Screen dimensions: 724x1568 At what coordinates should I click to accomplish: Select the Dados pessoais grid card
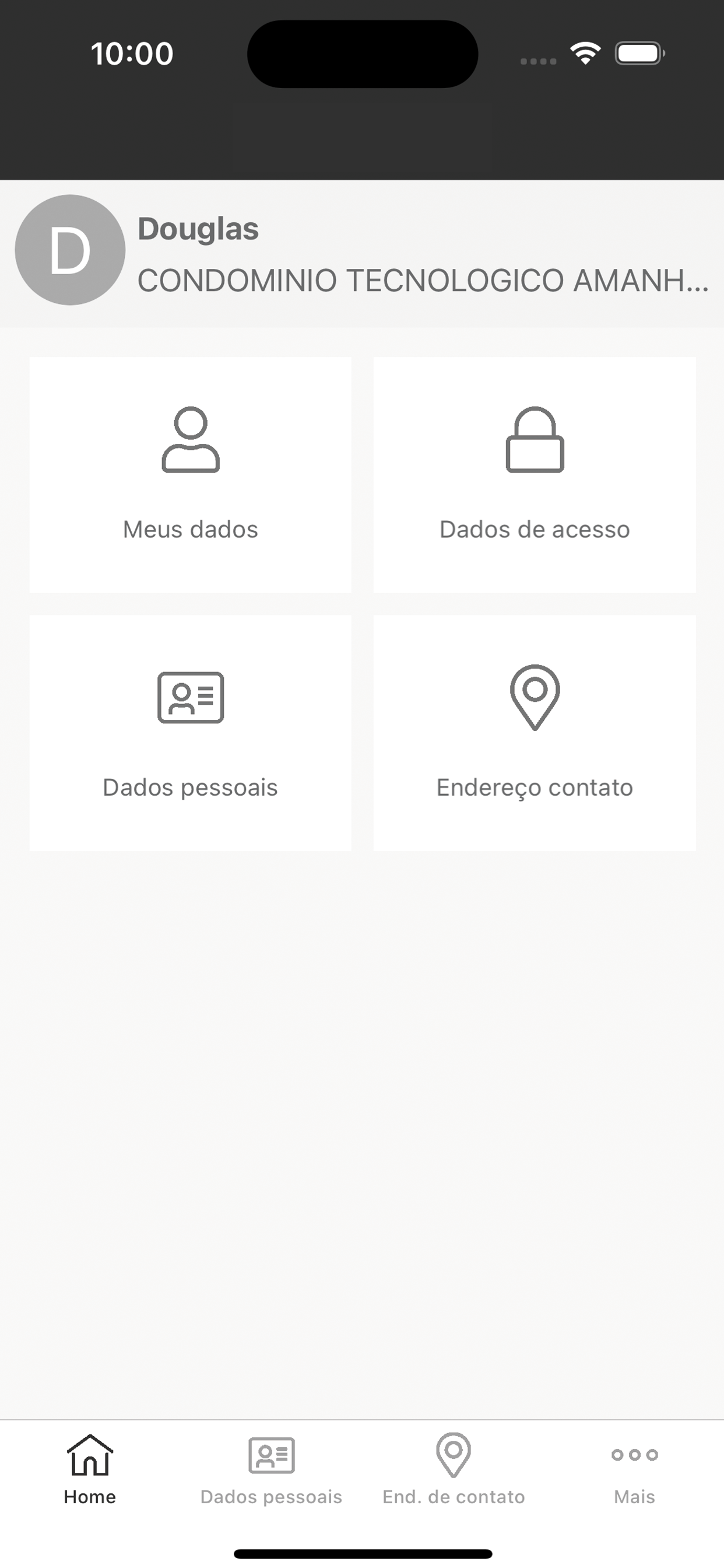click(191, 732)
